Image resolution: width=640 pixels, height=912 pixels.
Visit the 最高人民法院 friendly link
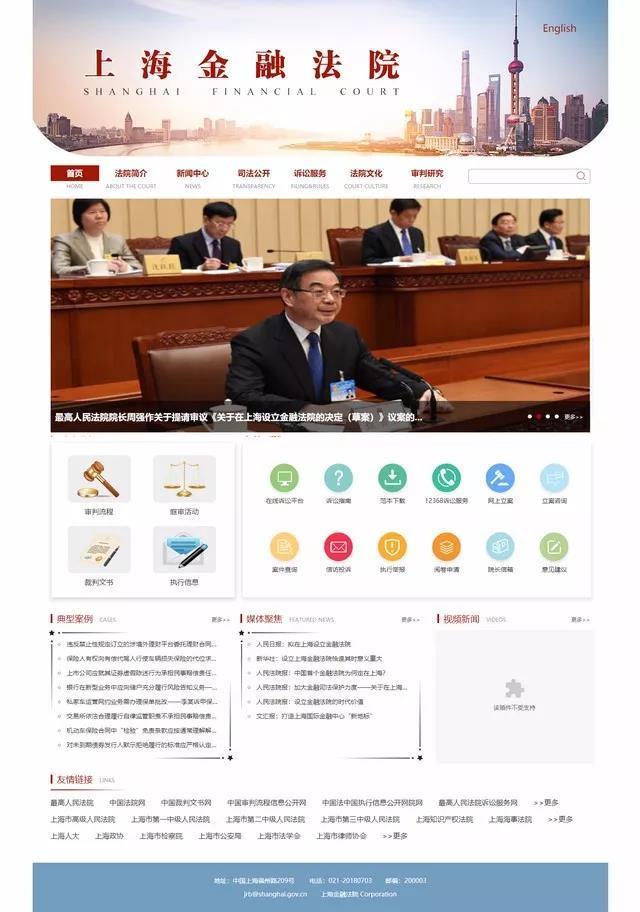72,803
